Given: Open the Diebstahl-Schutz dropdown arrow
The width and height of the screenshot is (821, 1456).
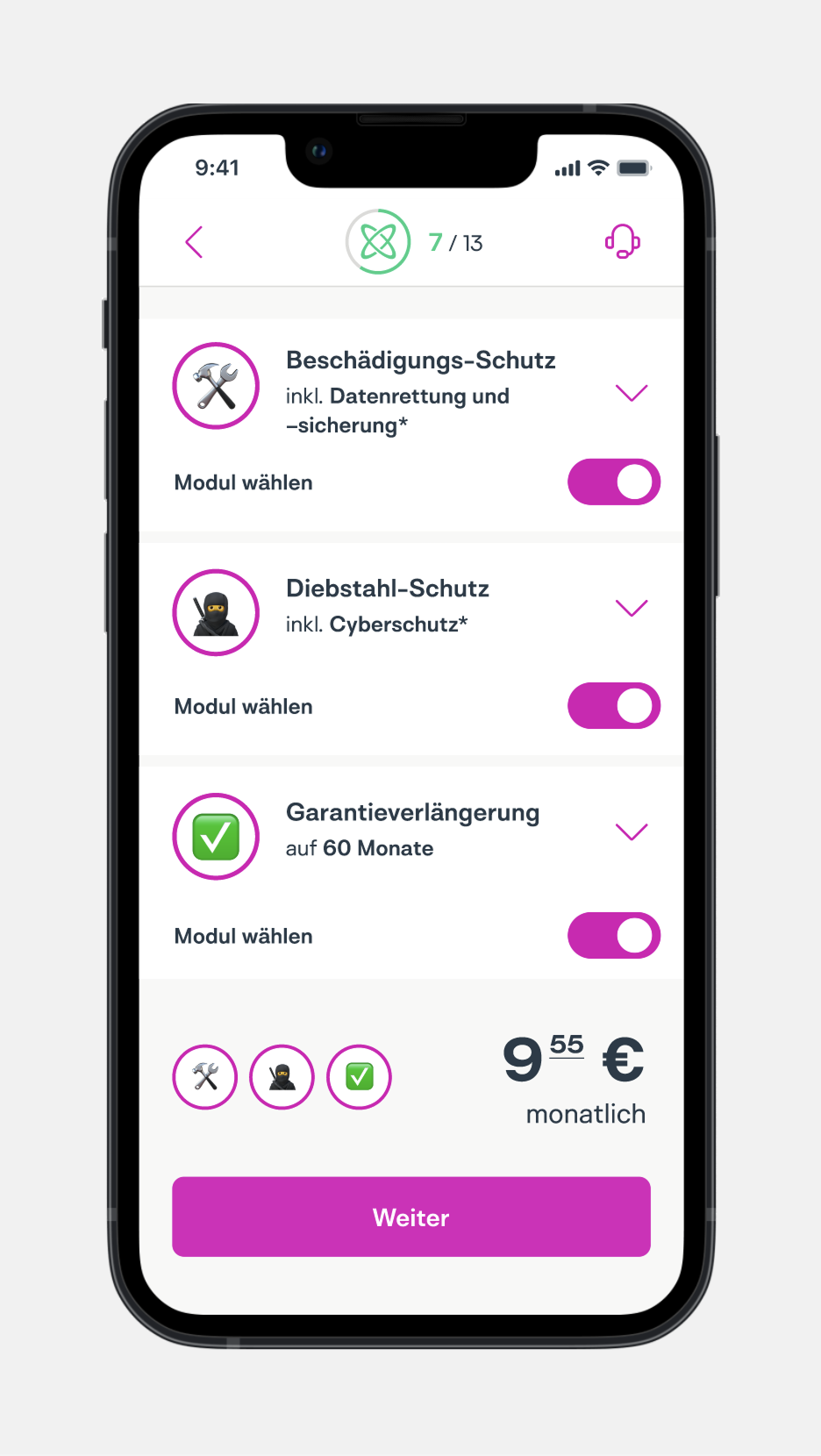Looking at the screenshot, I should [x=632, y=608].
